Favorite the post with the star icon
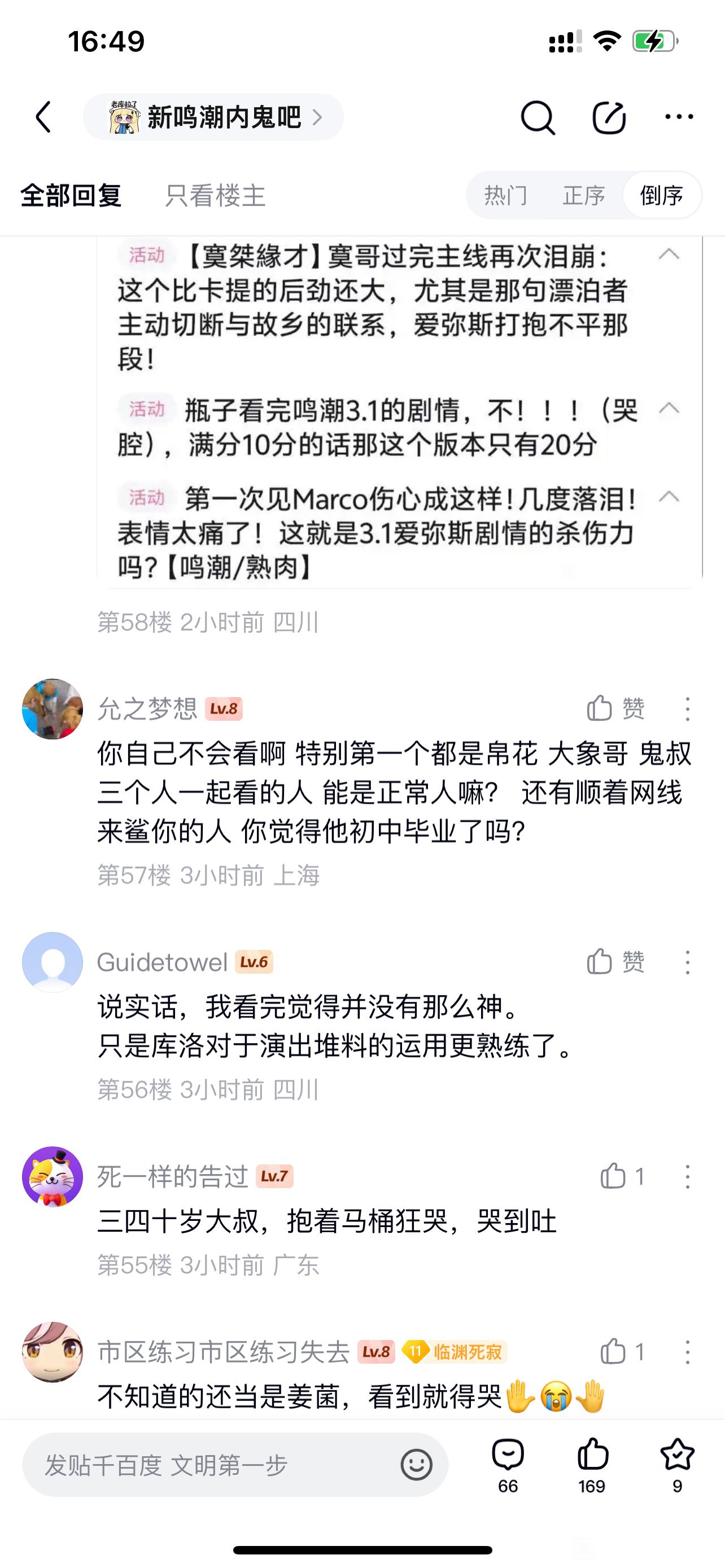Screen dimensions: 725x1568 coord(677,1466)
